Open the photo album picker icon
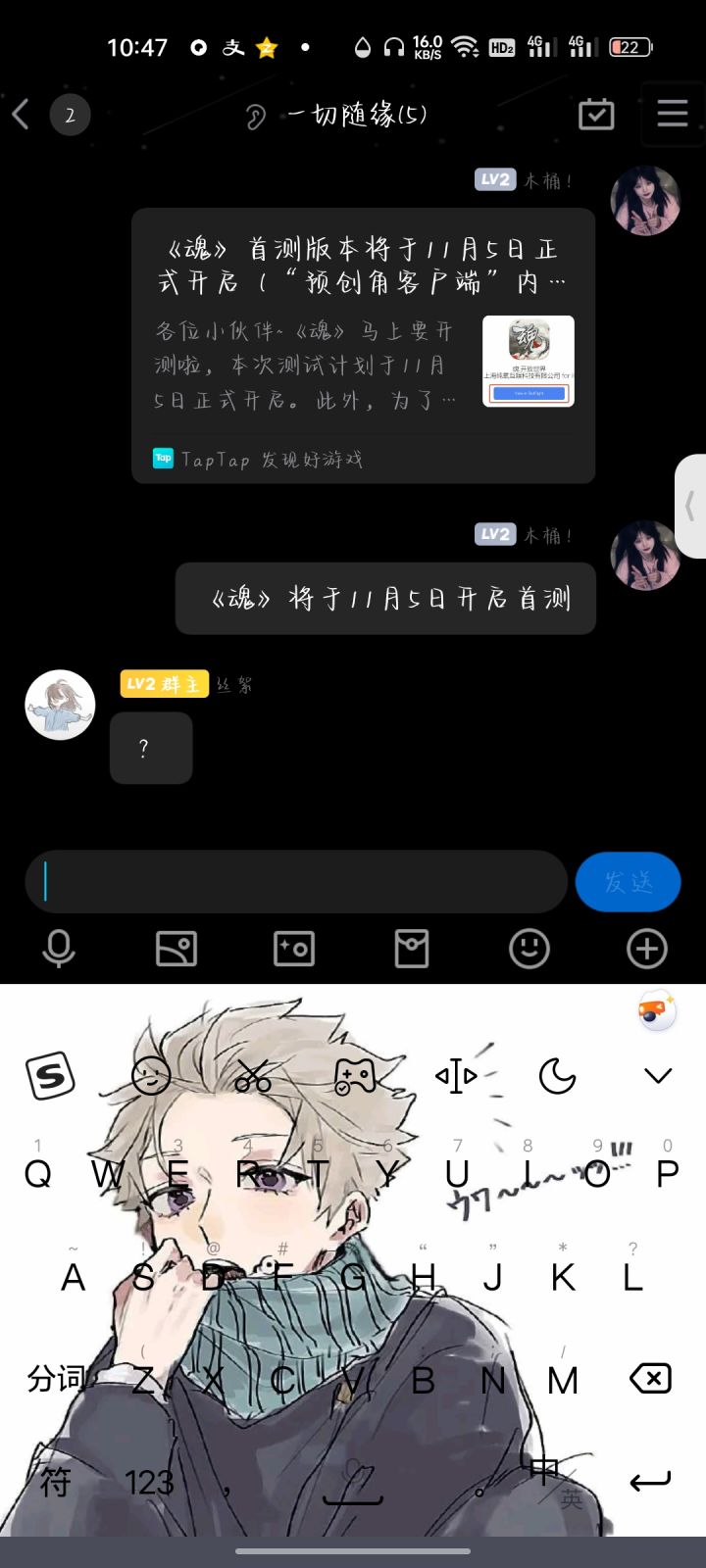The image size is (706, 1568). tap(176, 949)
